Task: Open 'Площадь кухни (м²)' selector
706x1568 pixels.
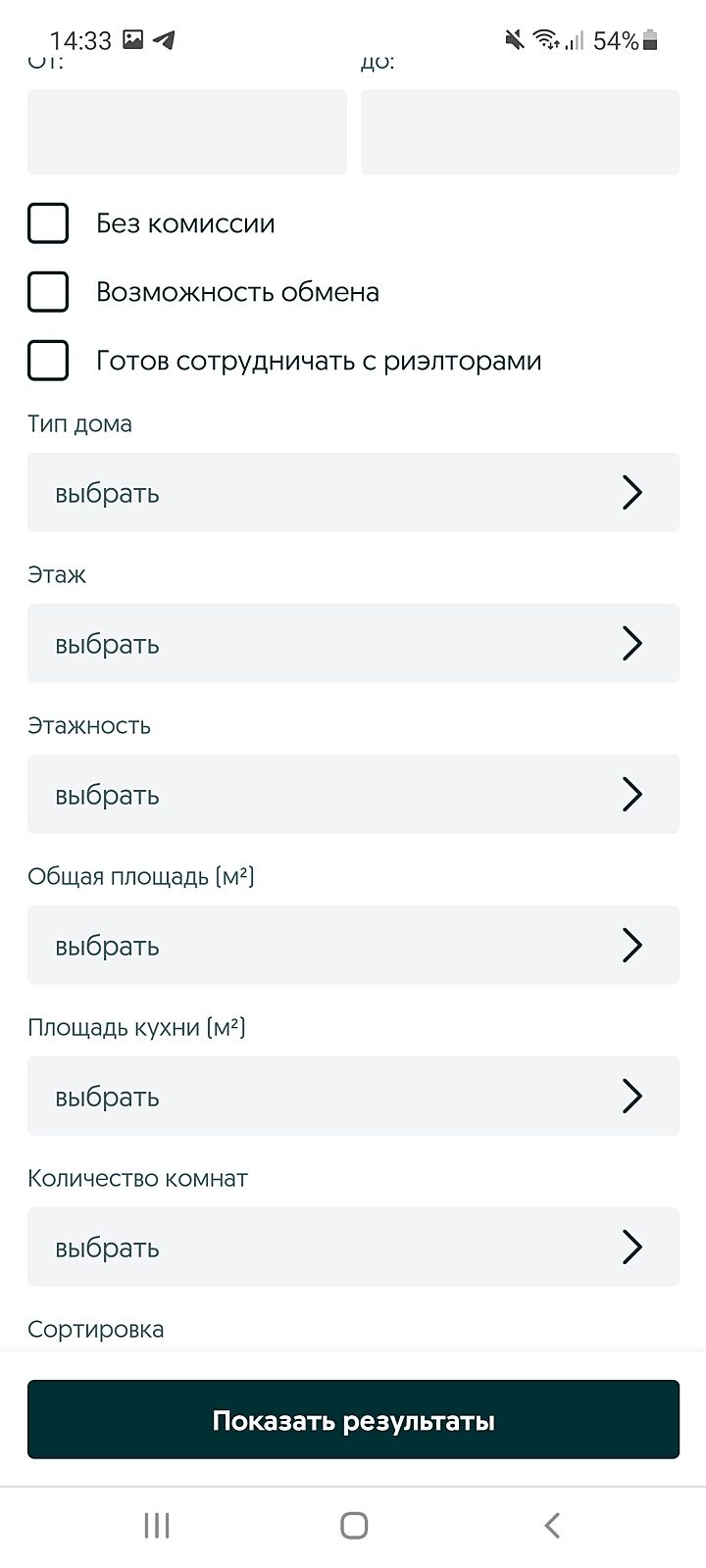Action: (353, 1096)
